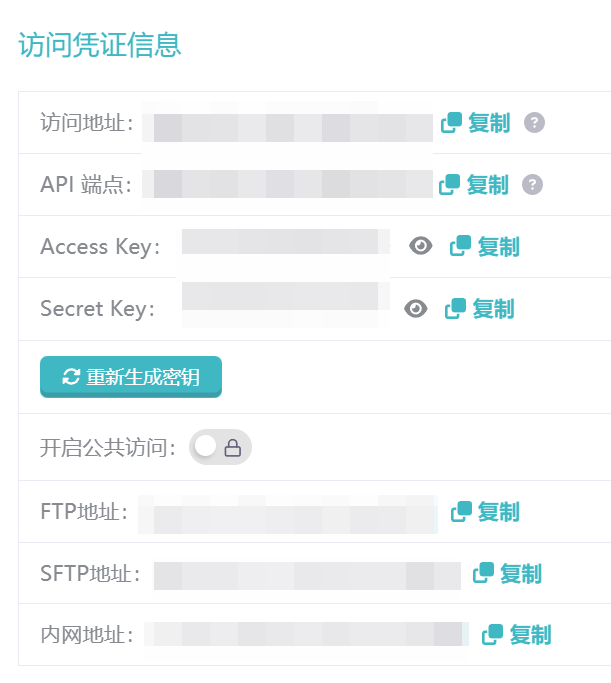Copy the API 端点 value
611x683 pixels.
coord(475,185)
